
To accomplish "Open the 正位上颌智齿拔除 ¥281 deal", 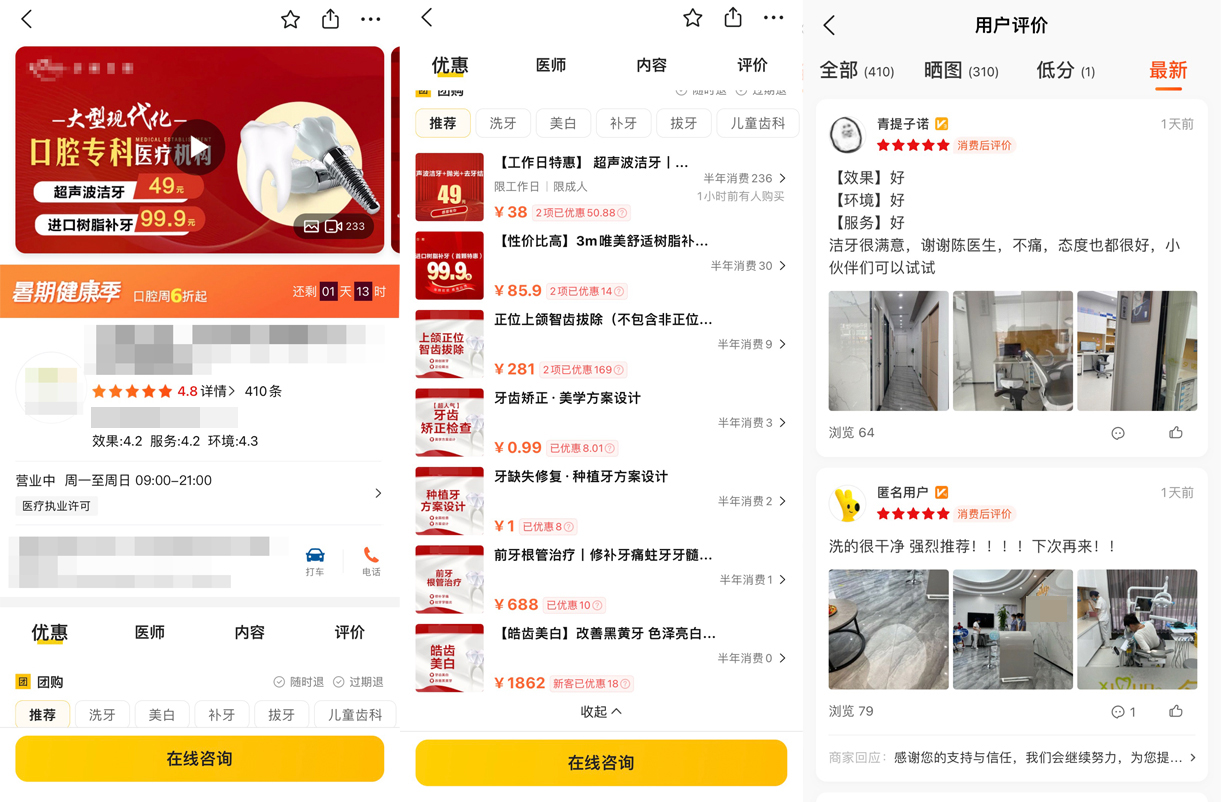I will click(x=600, y=344).
